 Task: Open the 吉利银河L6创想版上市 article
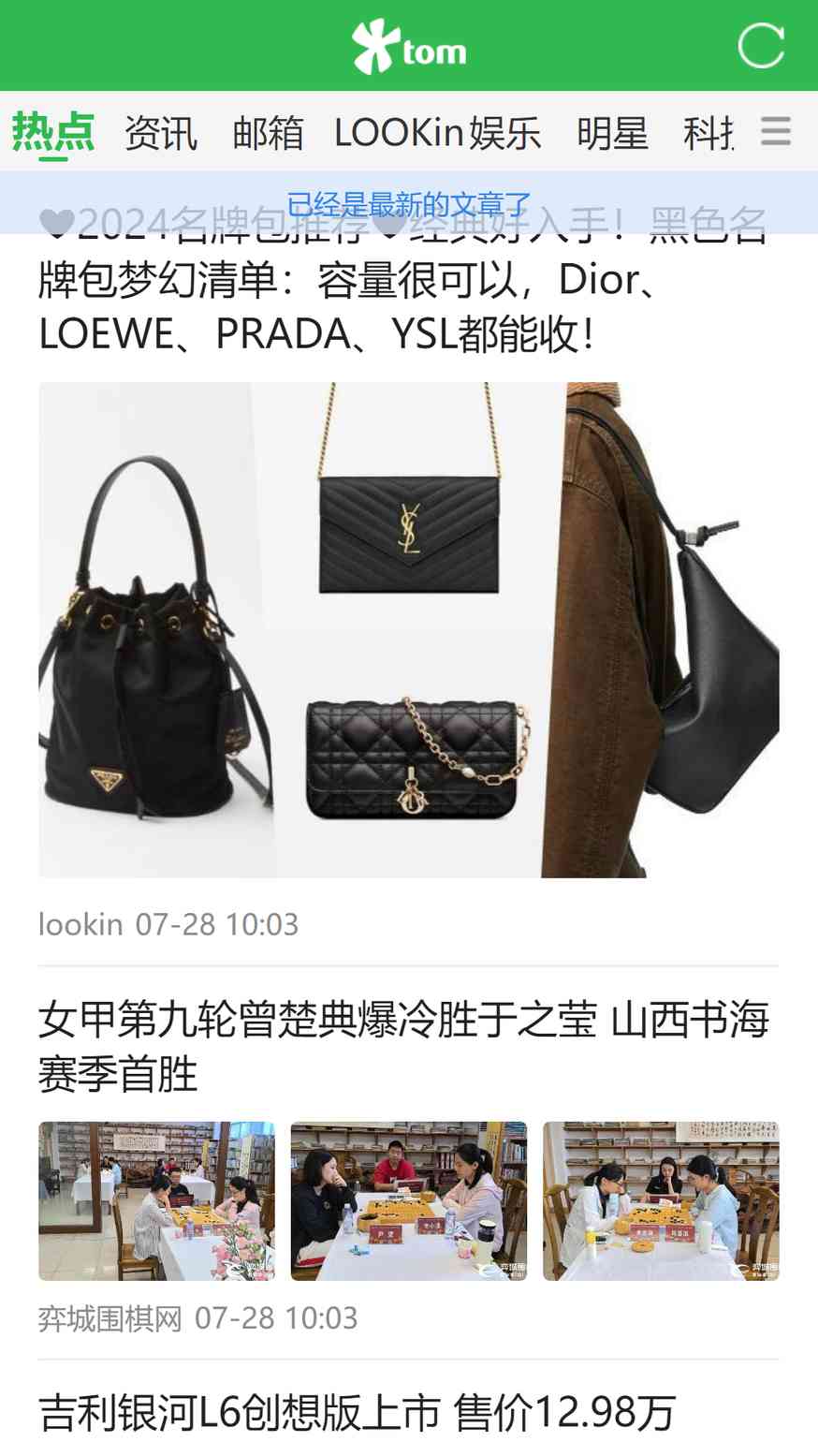[358, 1413]
